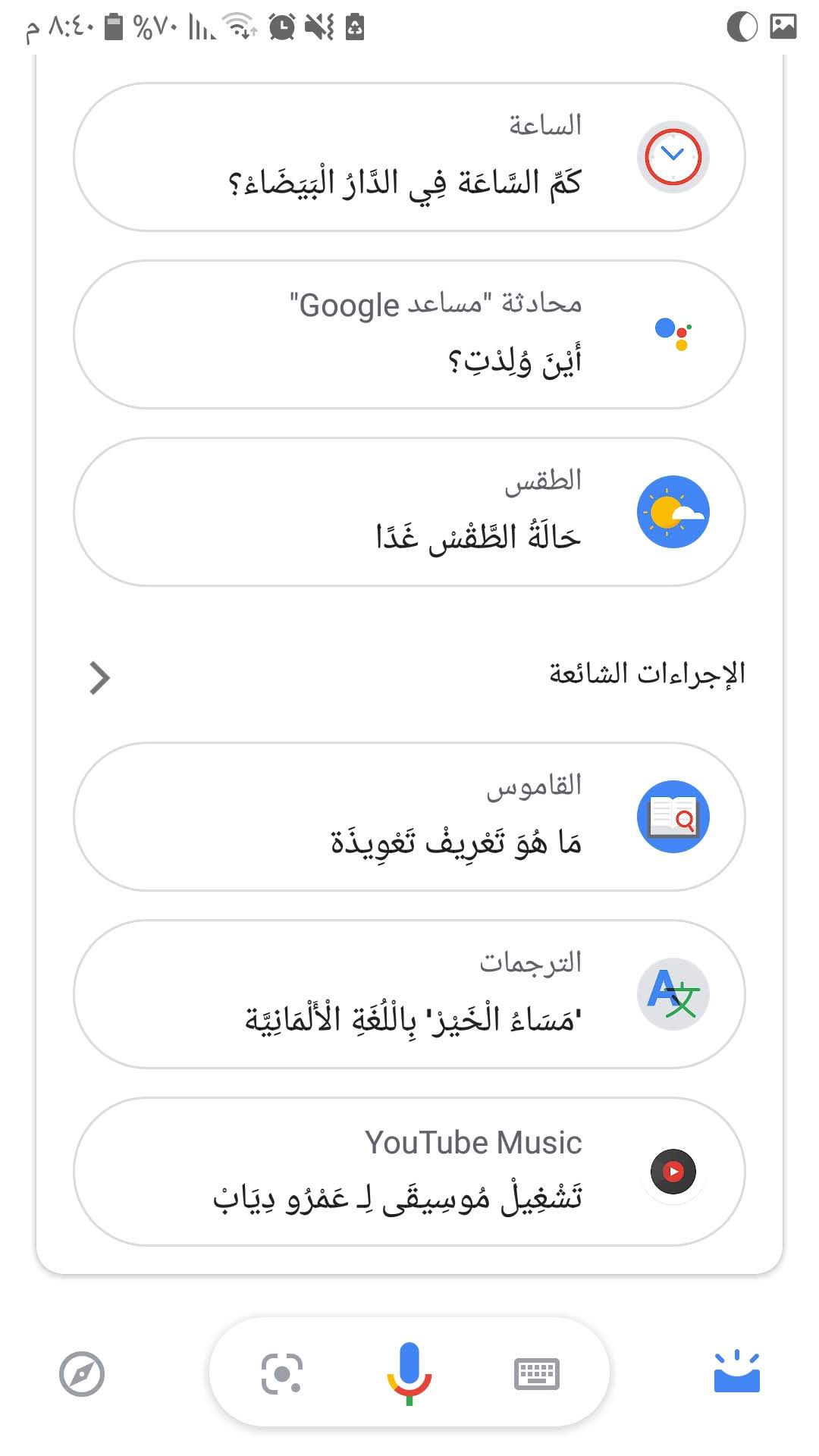Launch Google Lens camera search
This screenshot has height=1456, width=819.
[281, 1373]
